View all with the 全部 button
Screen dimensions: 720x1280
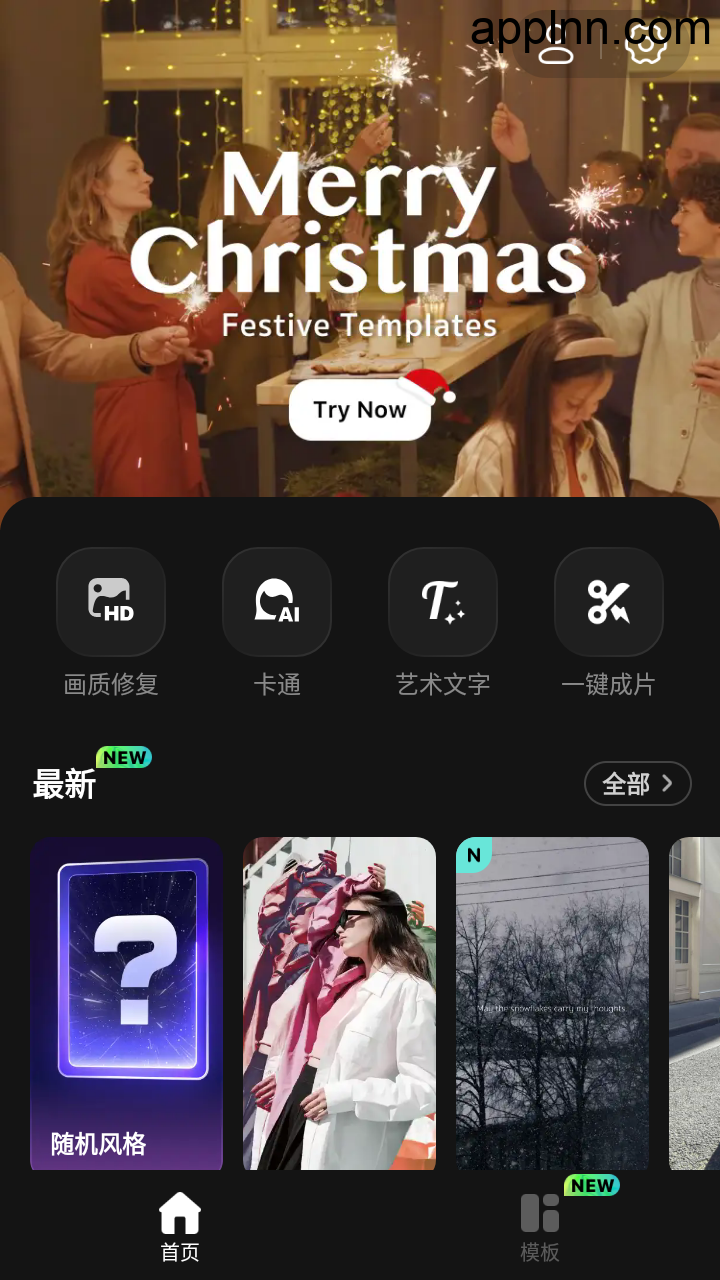(x=638, y=784)
